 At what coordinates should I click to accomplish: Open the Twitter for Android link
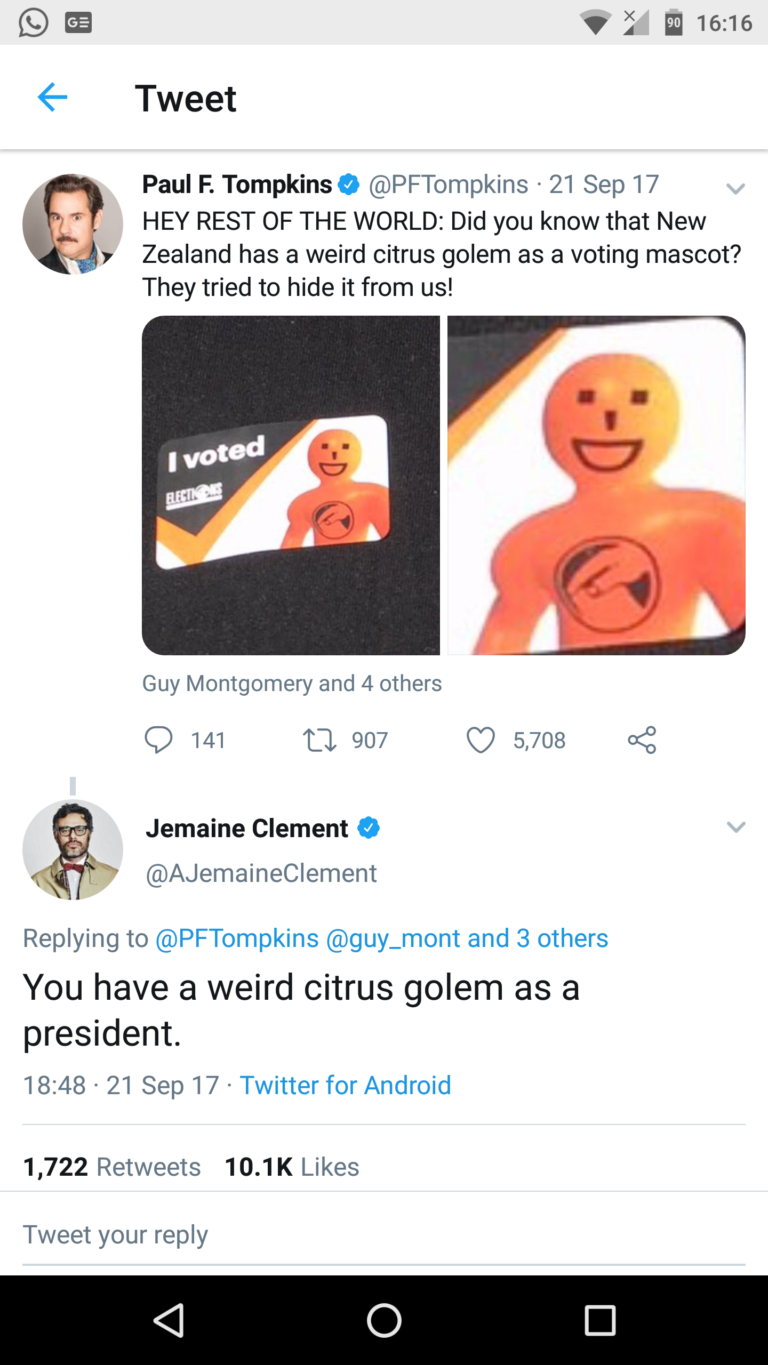345,1085
